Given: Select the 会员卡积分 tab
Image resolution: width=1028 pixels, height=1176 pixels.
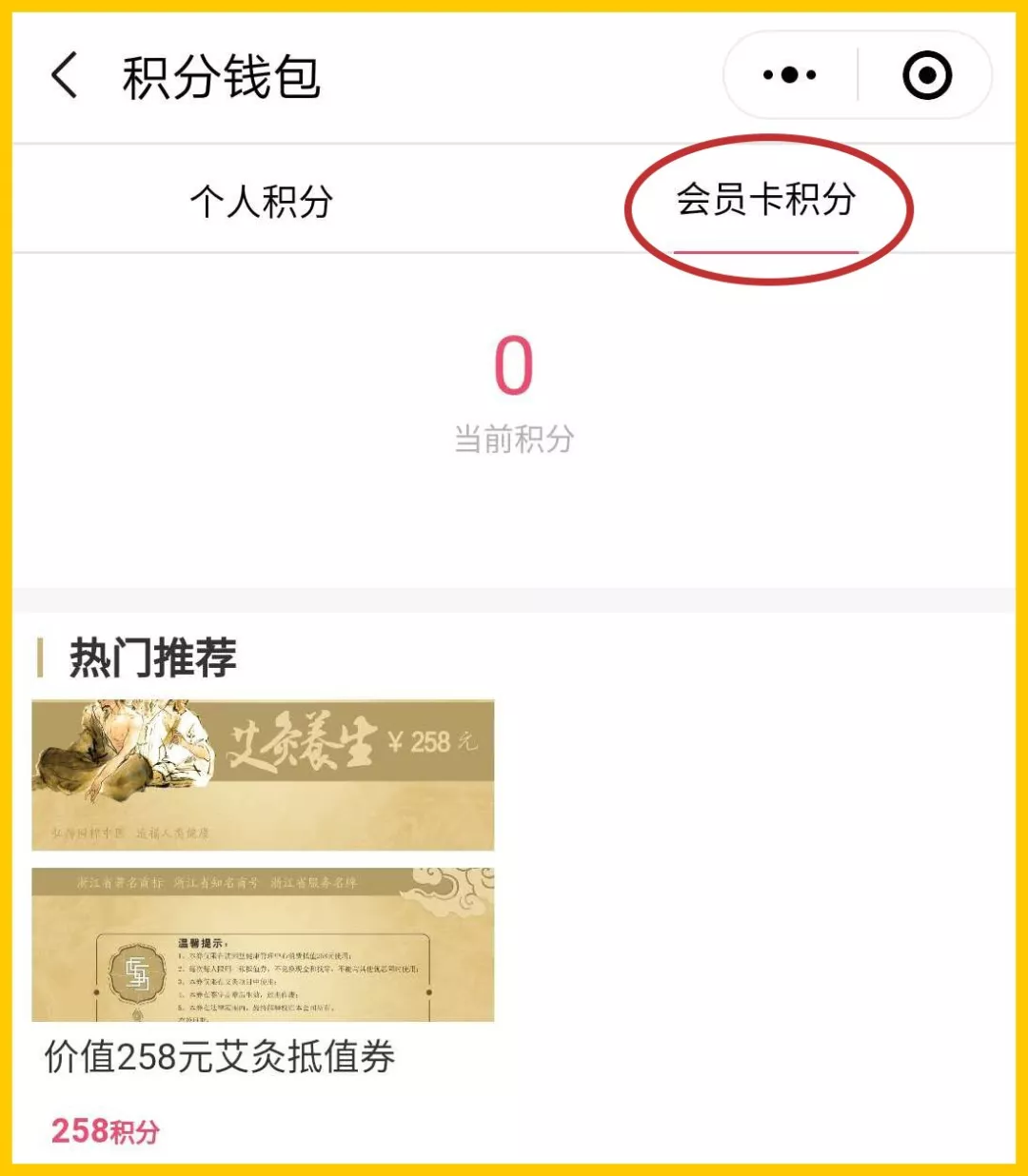Looking at the screenshot, I should (x=766, y=201).
